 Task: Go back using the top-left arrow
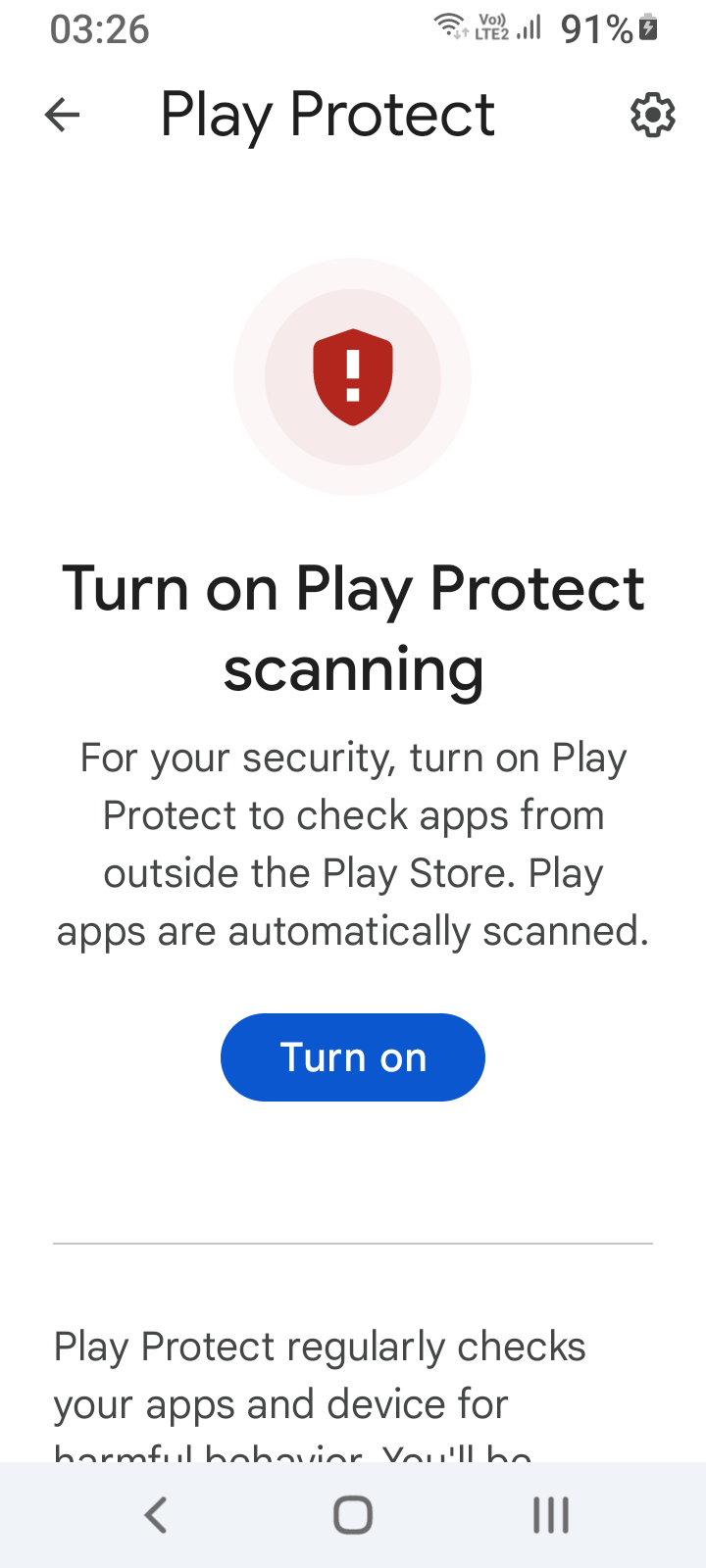coord(62,116)
